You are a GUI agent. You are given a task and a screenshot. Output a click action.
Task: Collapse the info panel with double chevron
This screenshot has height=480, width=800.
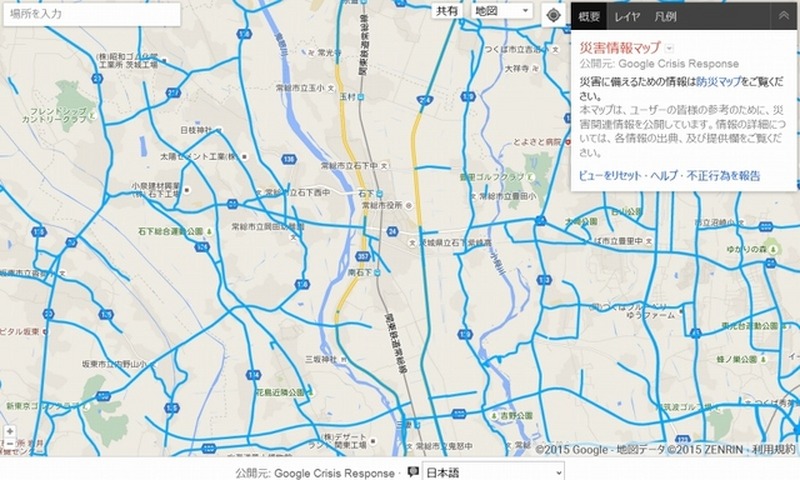(783, 16)
